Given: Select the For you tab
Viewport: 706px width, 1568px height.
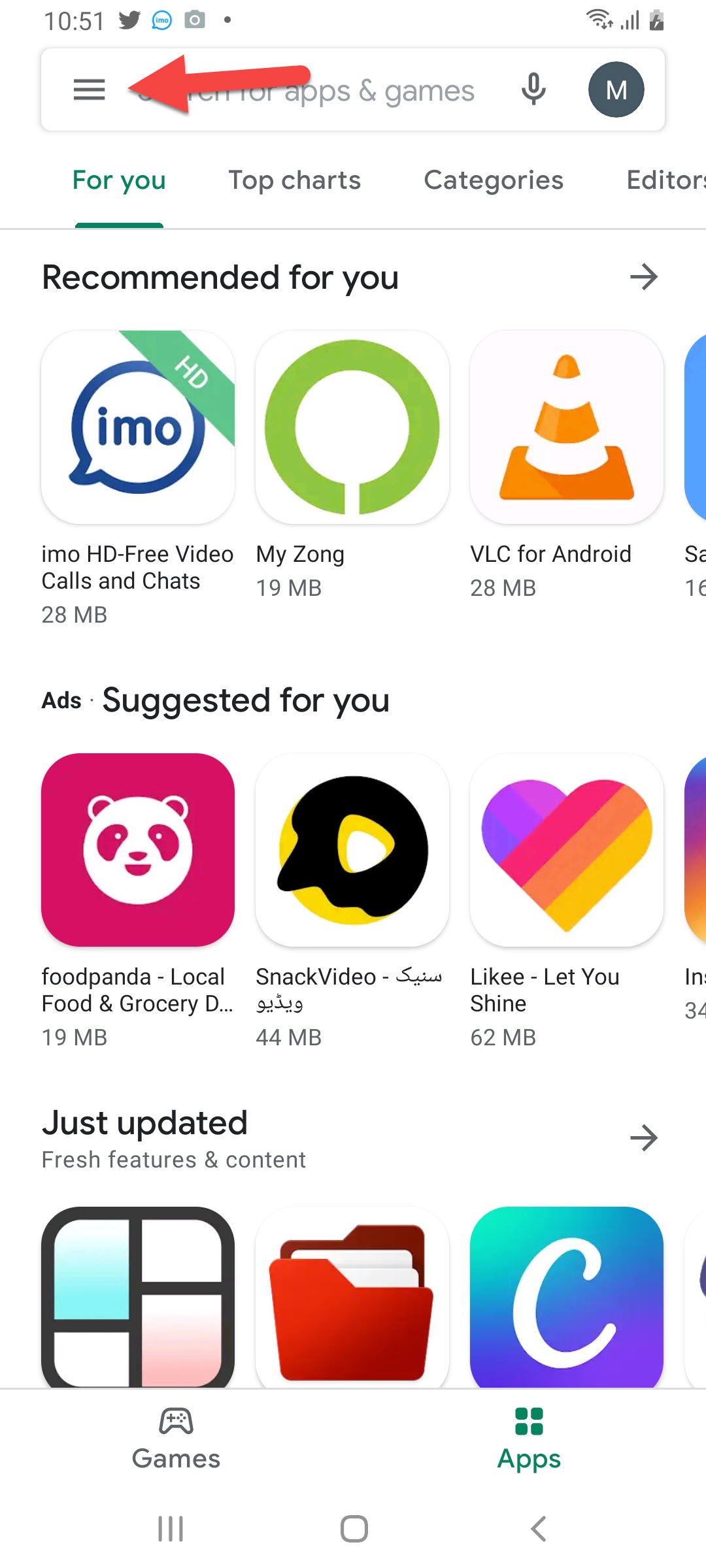Looking at the screenshot, I should (119, 180).
